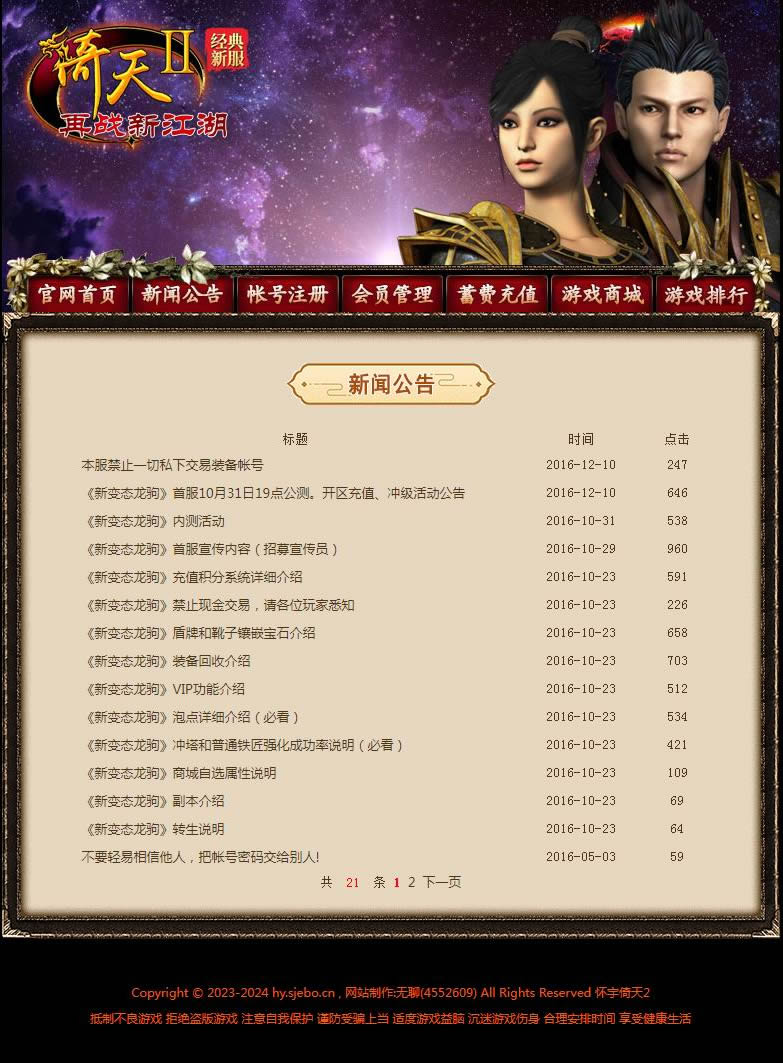Tap 下一页 for the next page
Image resolution: width=783 pixels, height=1063 pixels.
pyautogui.click(x=441, y=882)
